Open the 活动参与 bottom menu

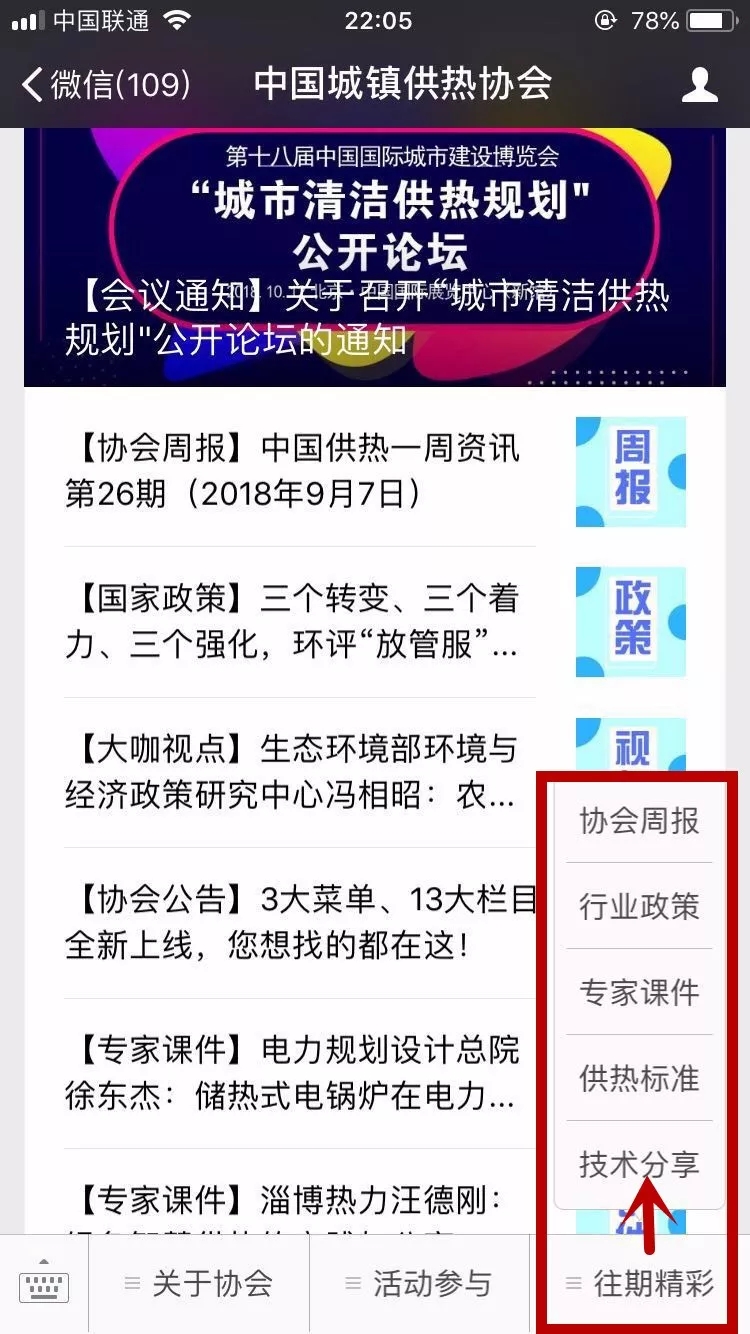click(x=419, y=1284)
